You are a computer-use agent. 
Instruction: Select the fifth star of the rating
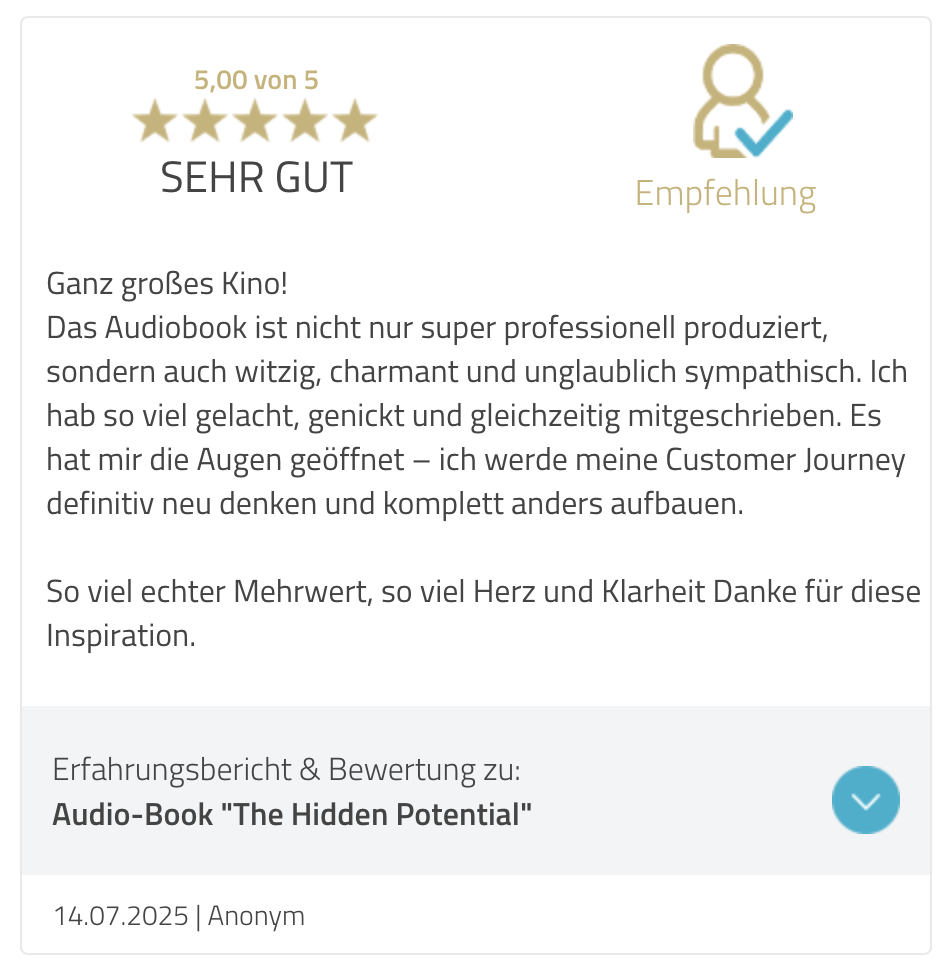pos(355,120)
